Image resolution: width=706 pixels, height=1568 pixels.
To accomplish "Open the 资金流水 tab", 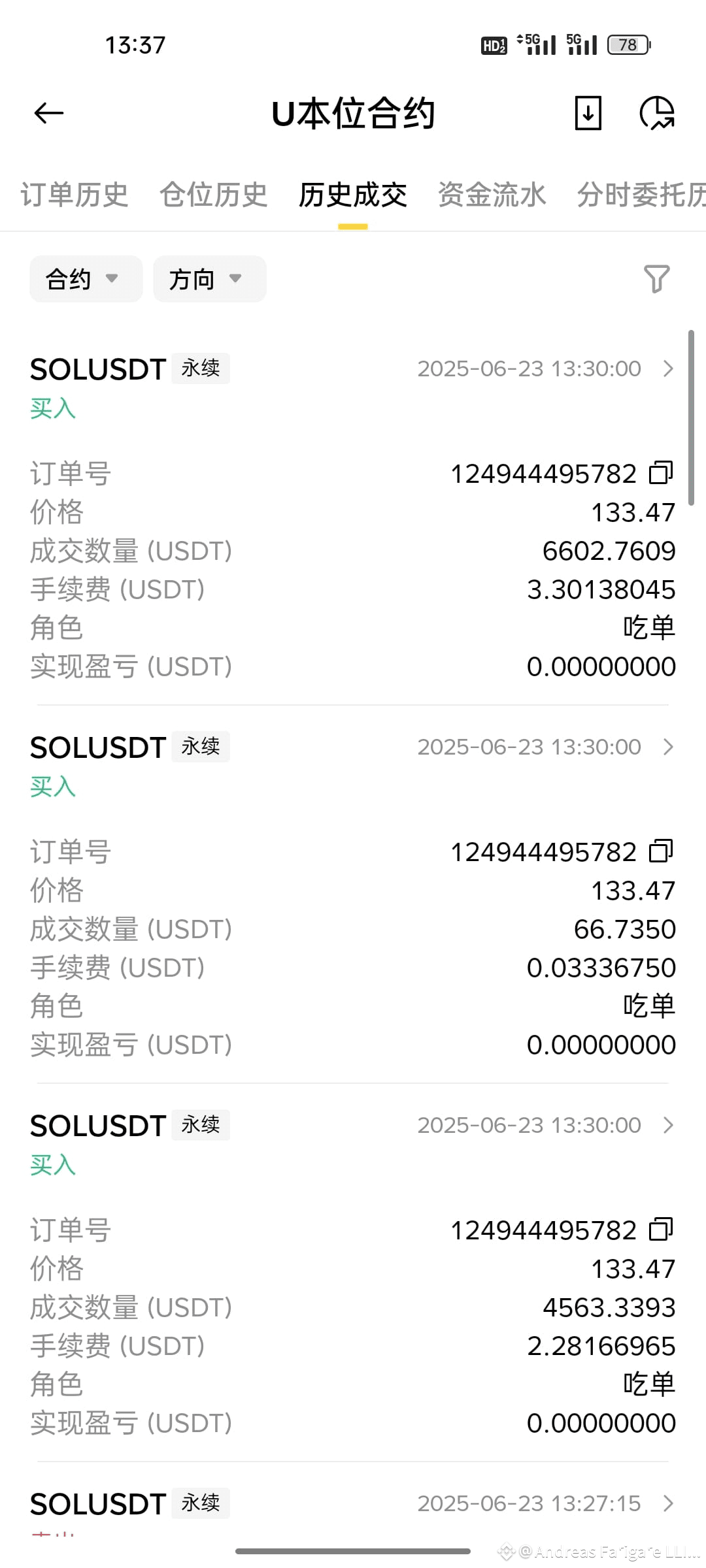I will pos(492,195).
